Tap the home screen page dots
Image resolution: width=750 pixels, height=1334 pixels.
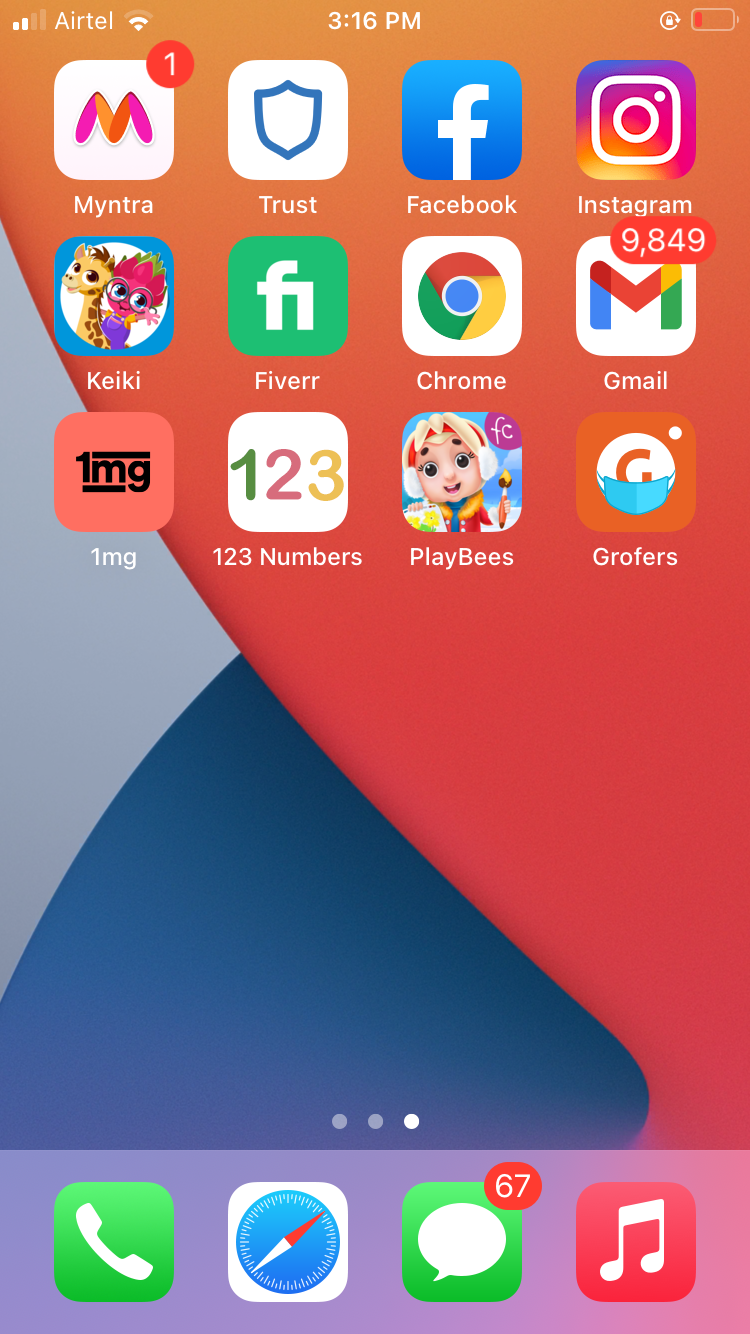(x=375, y=1122)
